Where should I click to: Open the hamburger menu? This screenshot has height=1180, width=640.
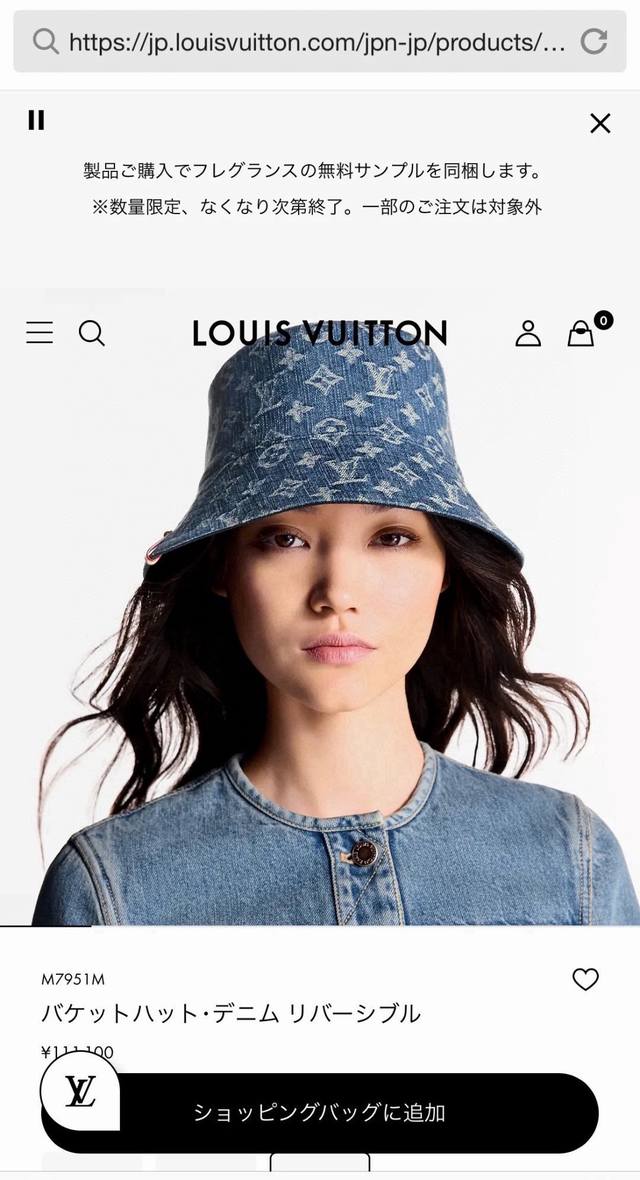pos(39,333)
